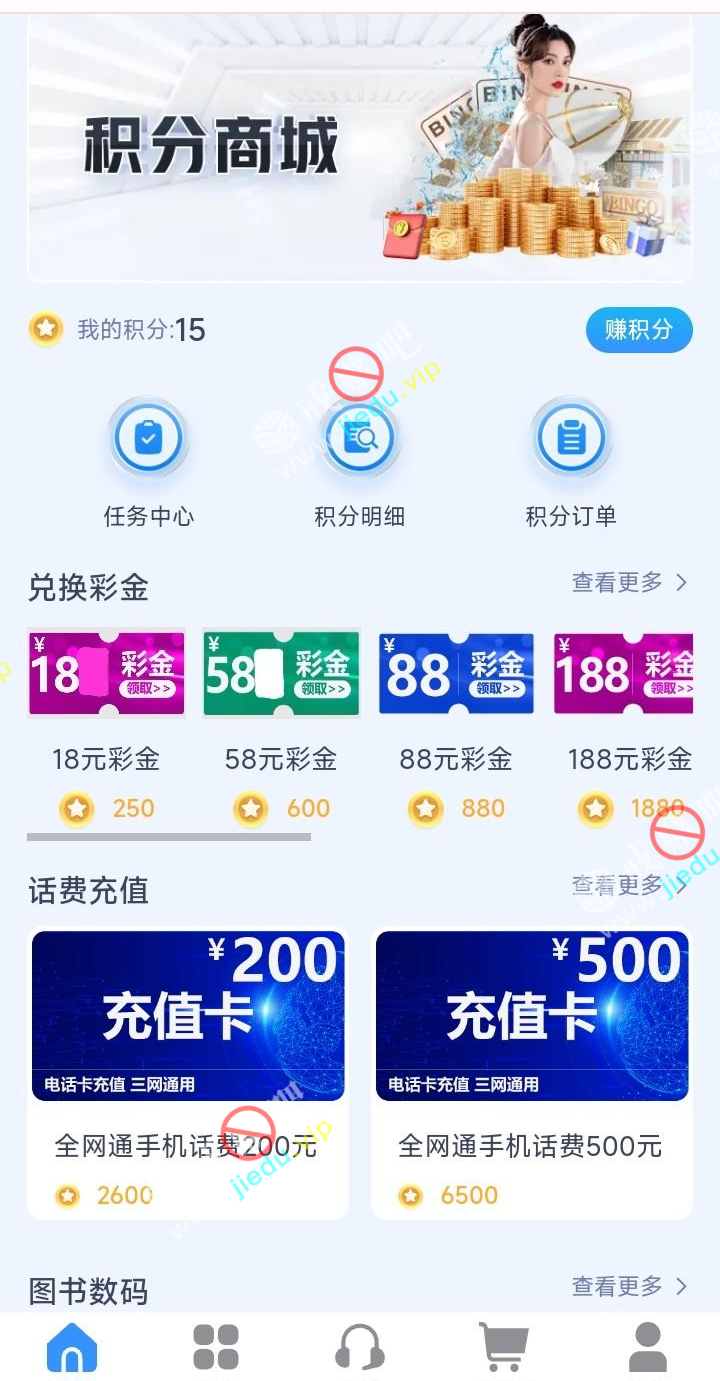Switch to the home tab
Image resolution: width=720 pixels, height=1381 pixels.
pyautogui.click(x=72, y=1347)
